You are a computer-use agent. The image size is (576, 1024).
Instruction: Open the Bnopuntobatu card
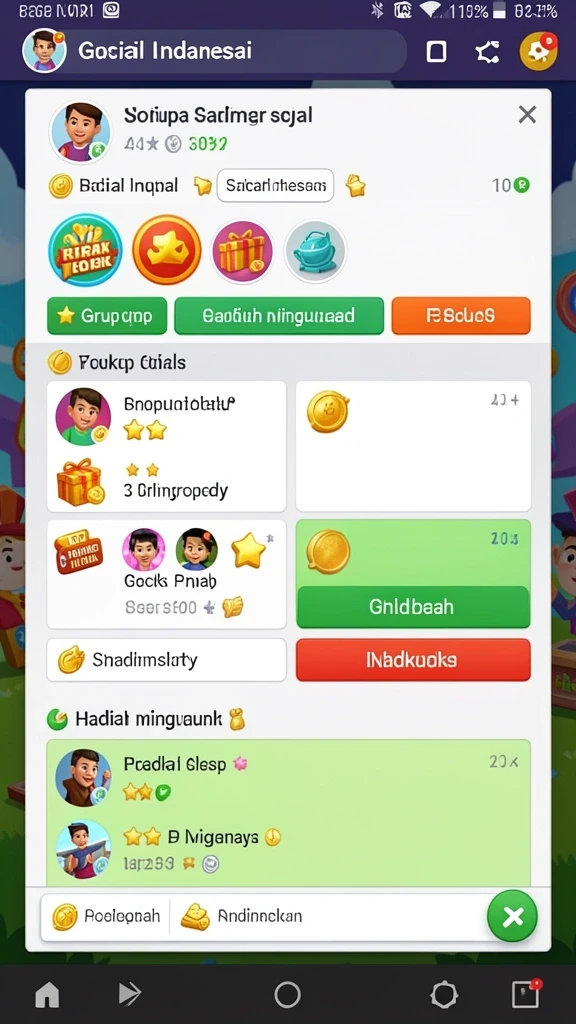pos(167,446)
